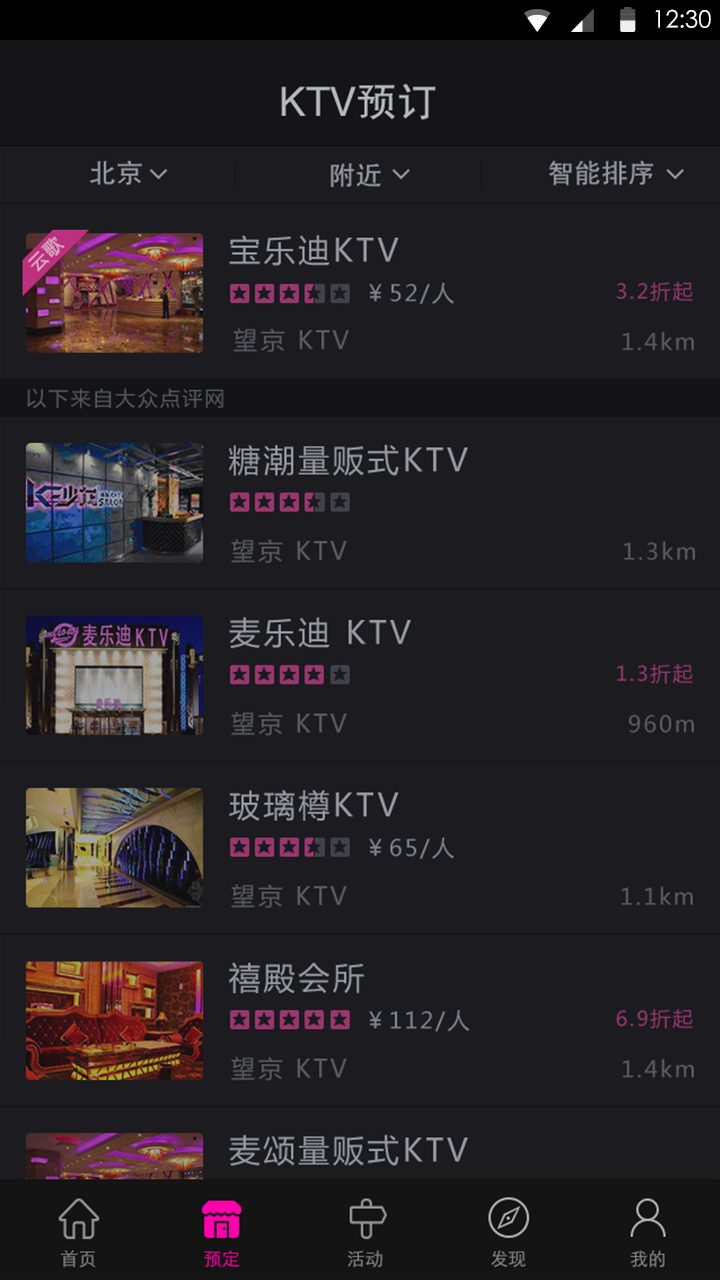Go to the 首页 home tab

point(78,1231)
